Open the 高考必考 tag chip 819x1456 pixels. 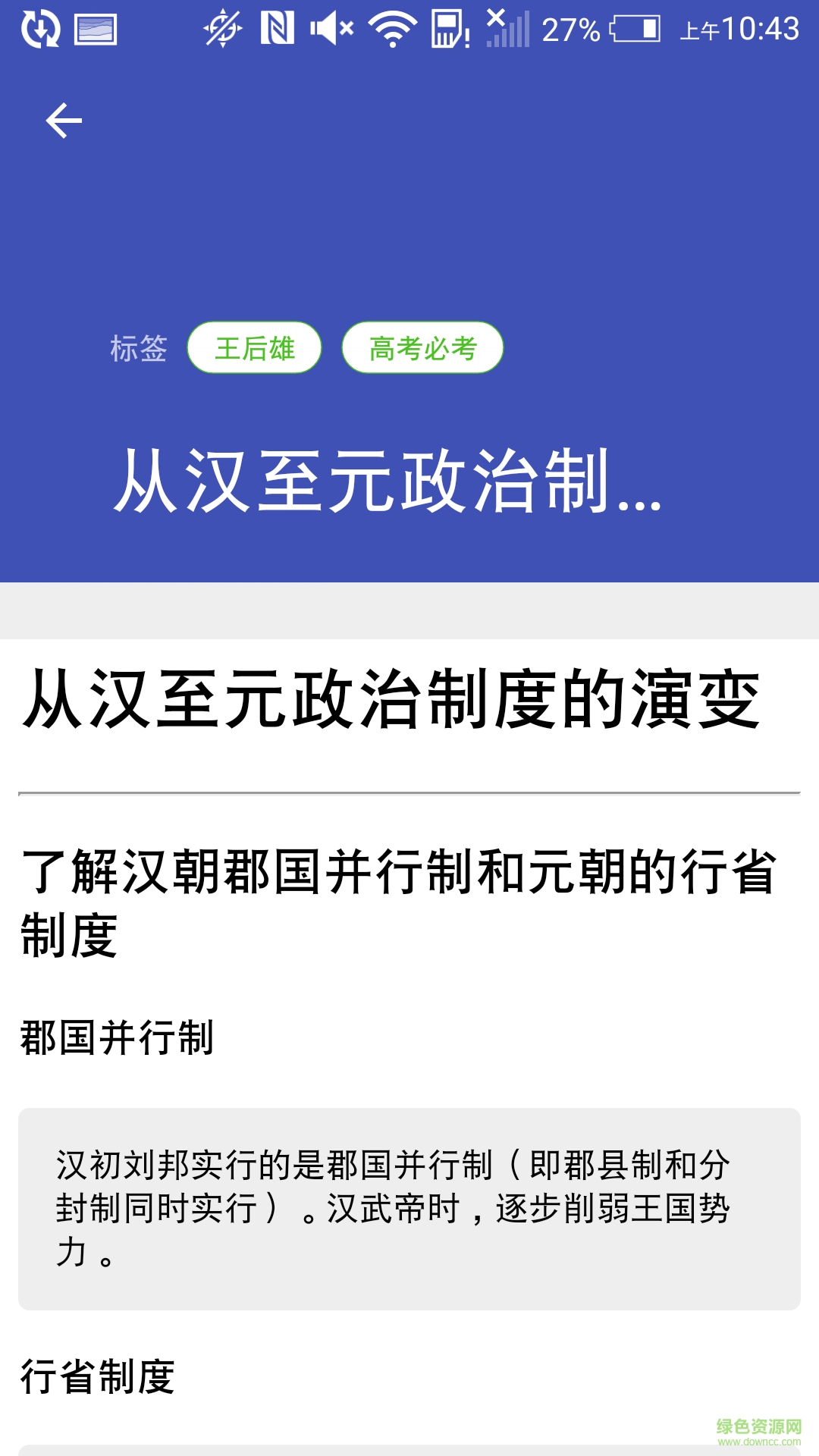(422, 348)
